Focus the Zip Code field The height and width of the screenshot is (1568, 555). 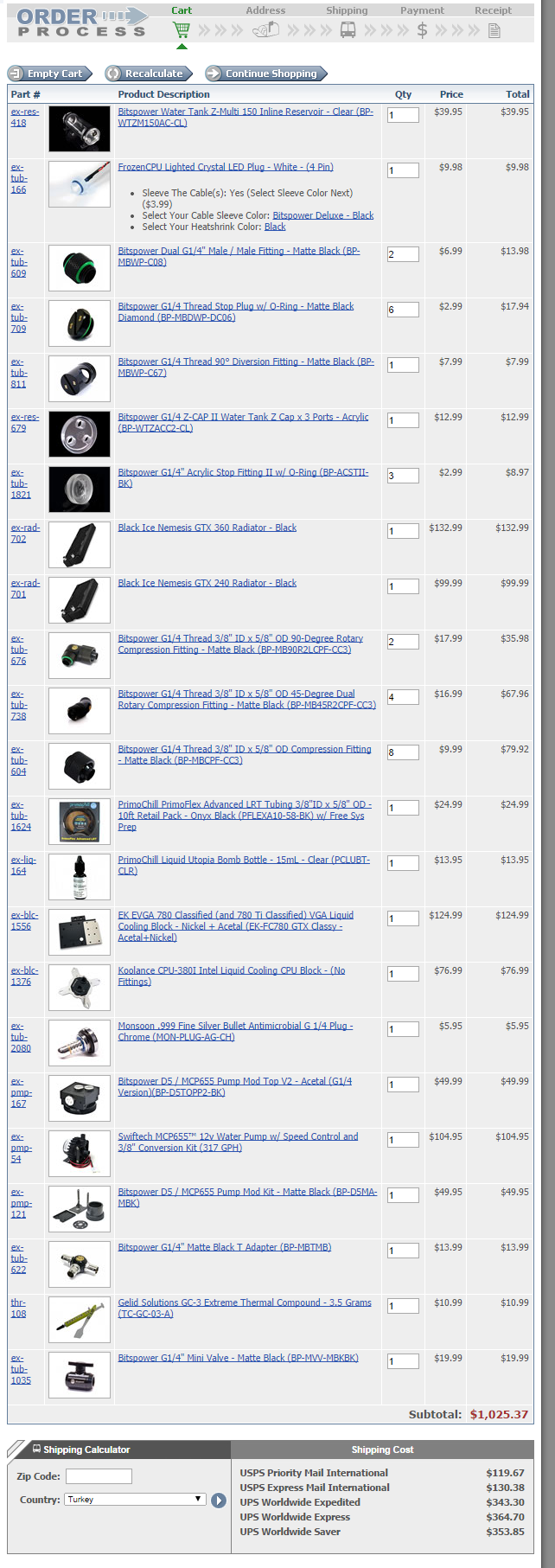point(99,1476)
